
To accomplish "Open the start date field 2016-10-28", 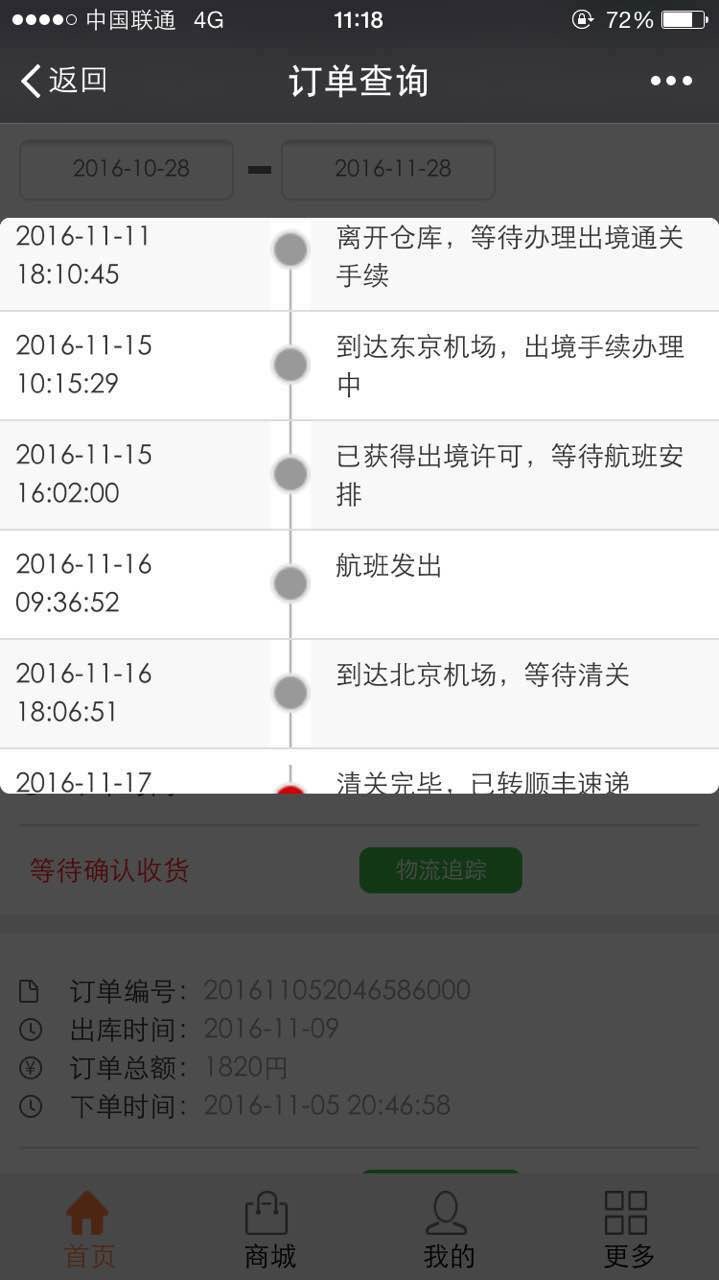I will pos(127,169).
